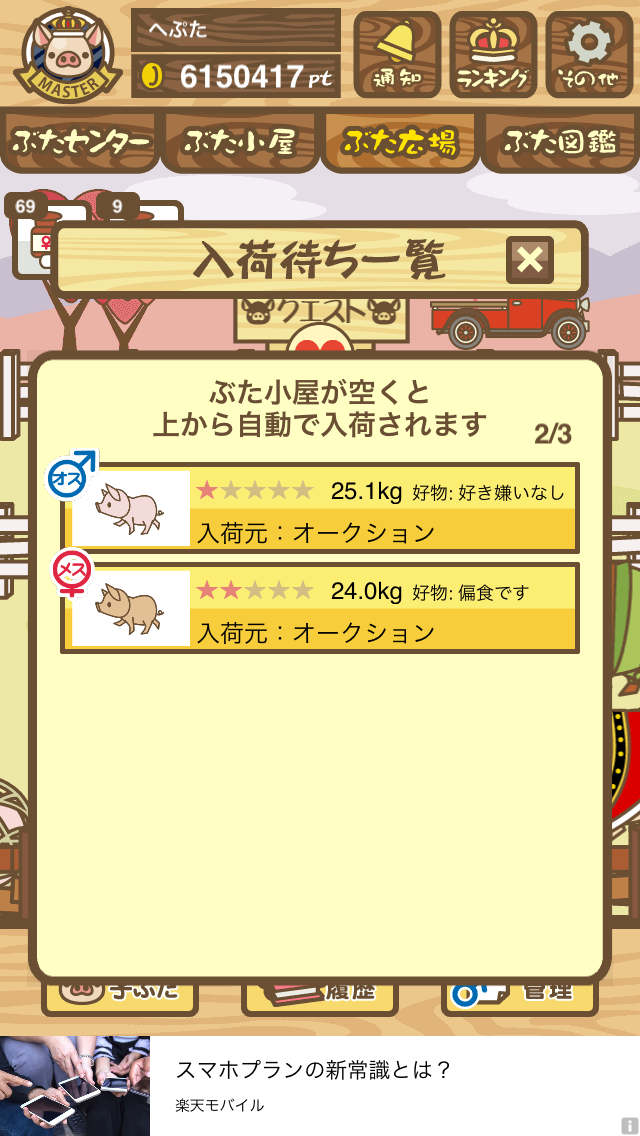Switch to the ぶた小屋 tab
This screenshot has height=1136, width=640.
[x=240, y=142]
